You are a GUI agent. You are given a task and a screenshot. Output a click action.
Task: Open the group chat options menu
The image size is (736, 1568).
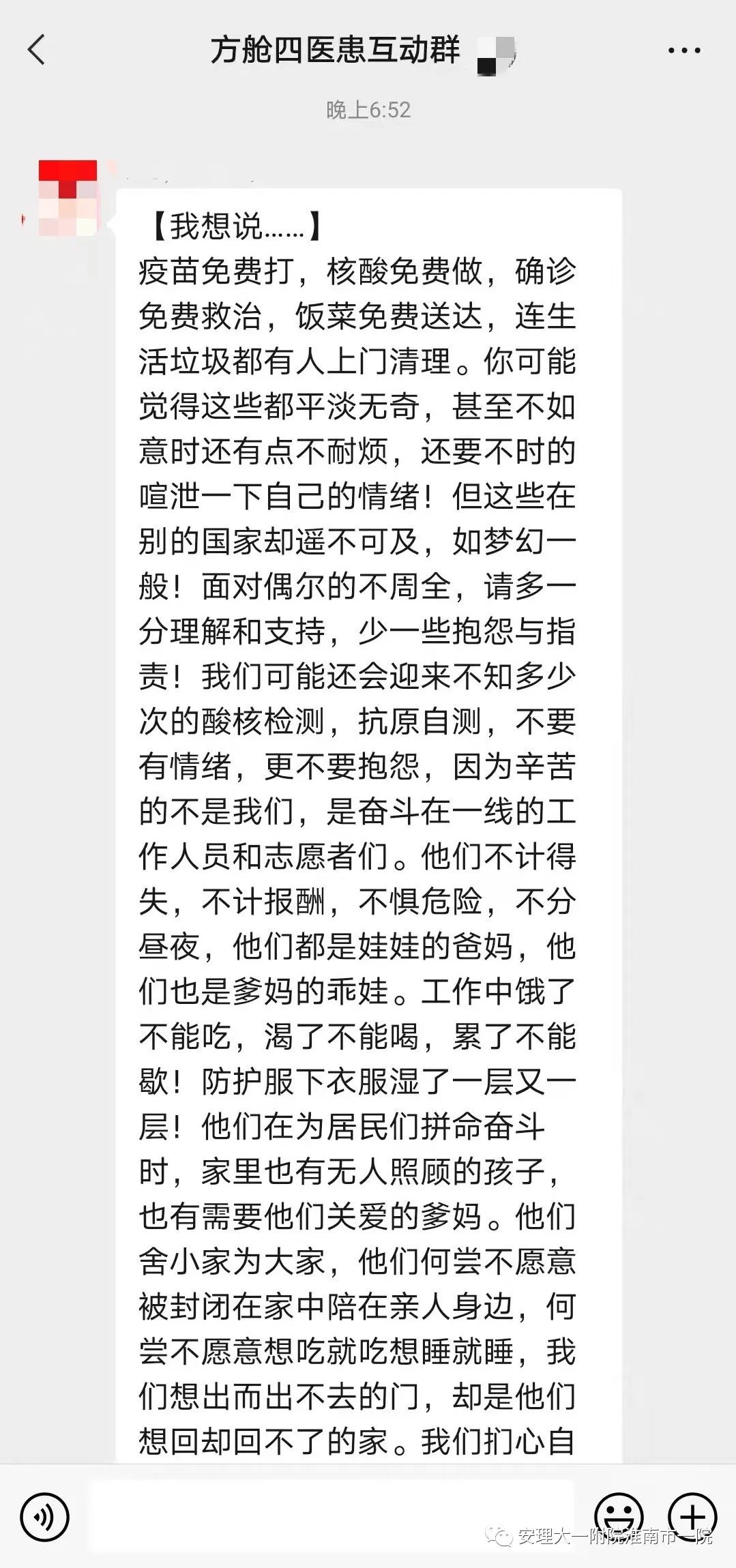(x=683, y=50)
